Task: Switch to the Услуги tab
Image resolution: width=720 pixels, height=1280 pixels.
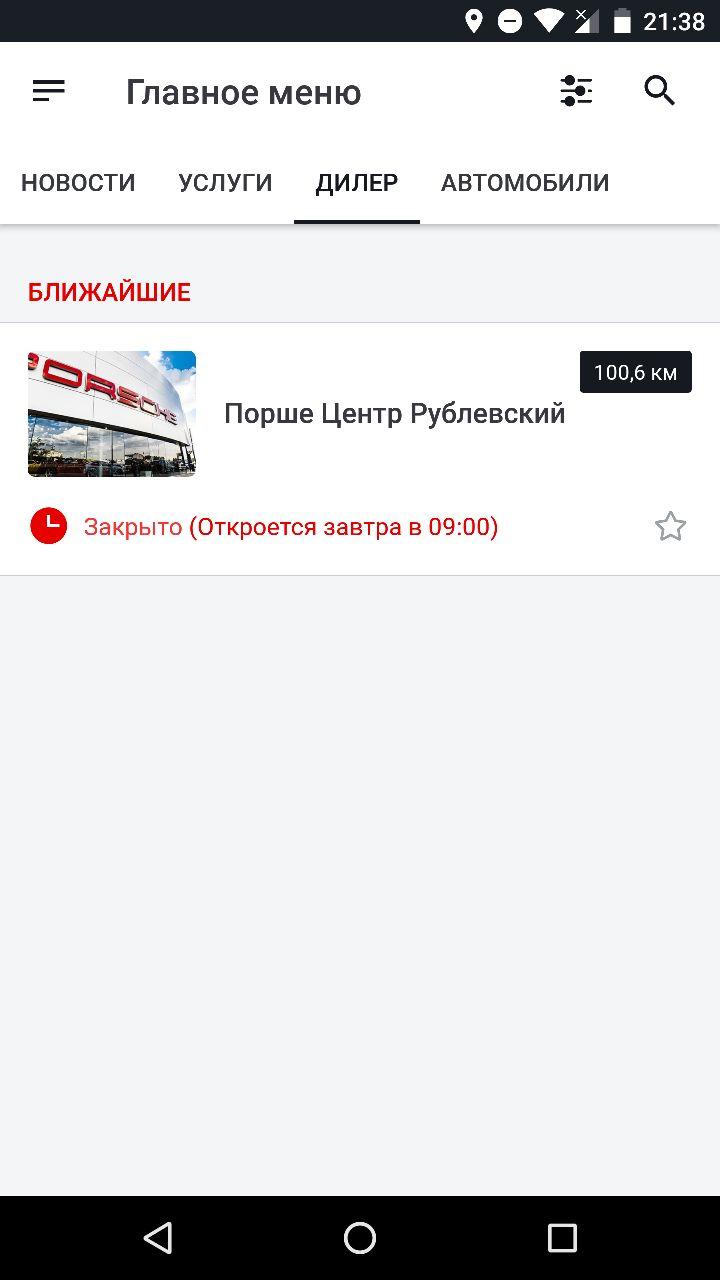Action: 225,183
